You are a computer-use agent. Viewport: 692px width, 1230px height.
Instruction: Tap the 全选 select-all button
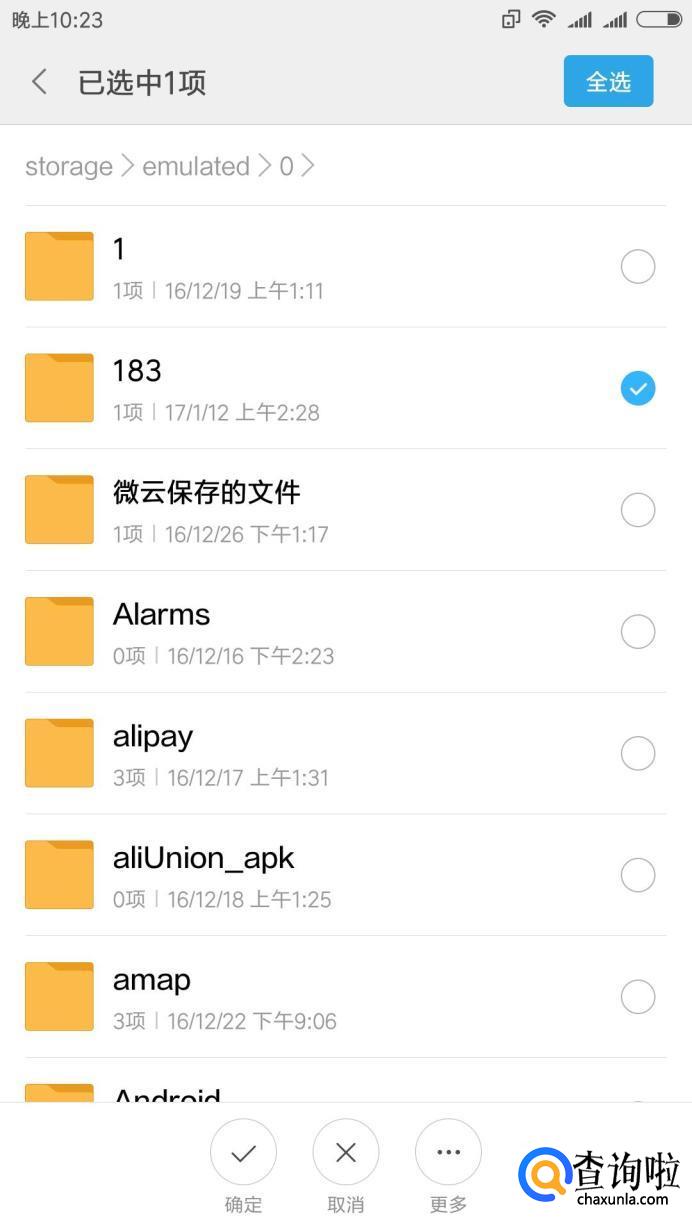click(x=608, y=81)
